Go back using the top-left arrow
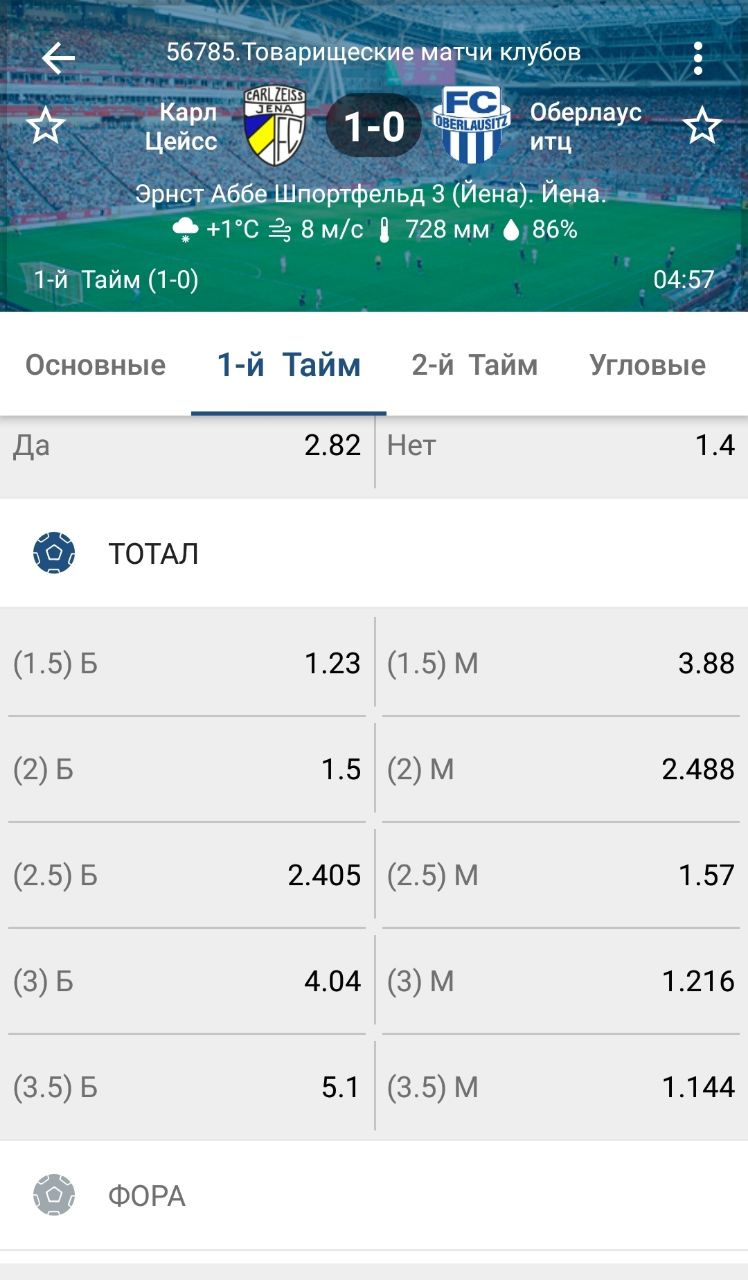The height and width of the screenshot is (1280, 748). tap(58, 58)
